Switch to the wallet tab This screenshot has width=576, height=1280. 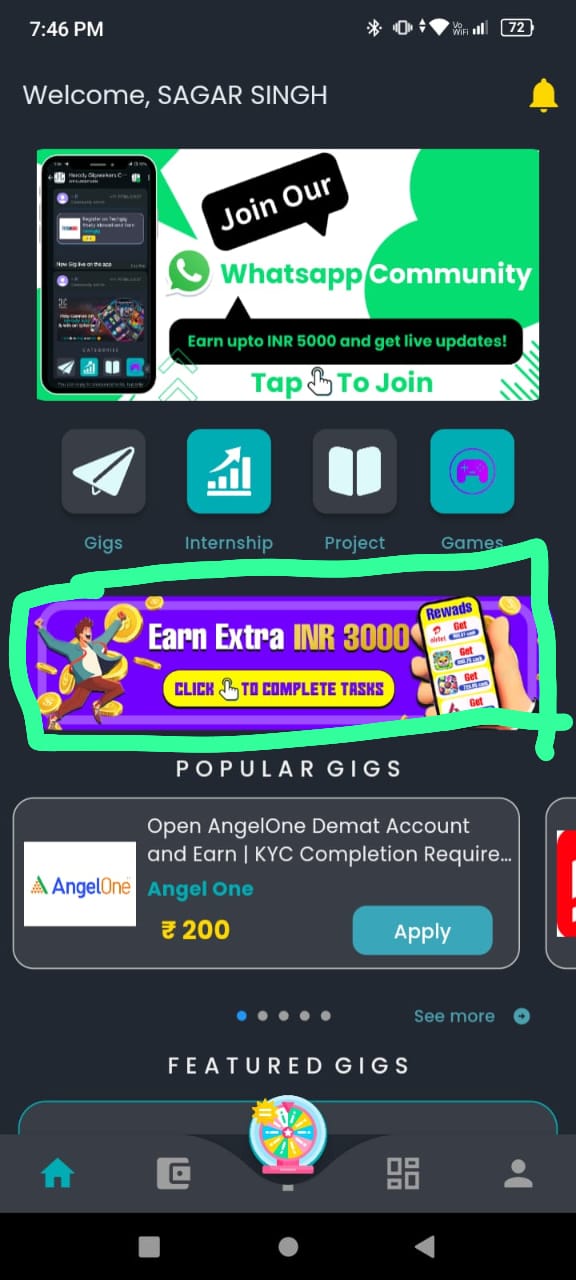pos(173,1174)
